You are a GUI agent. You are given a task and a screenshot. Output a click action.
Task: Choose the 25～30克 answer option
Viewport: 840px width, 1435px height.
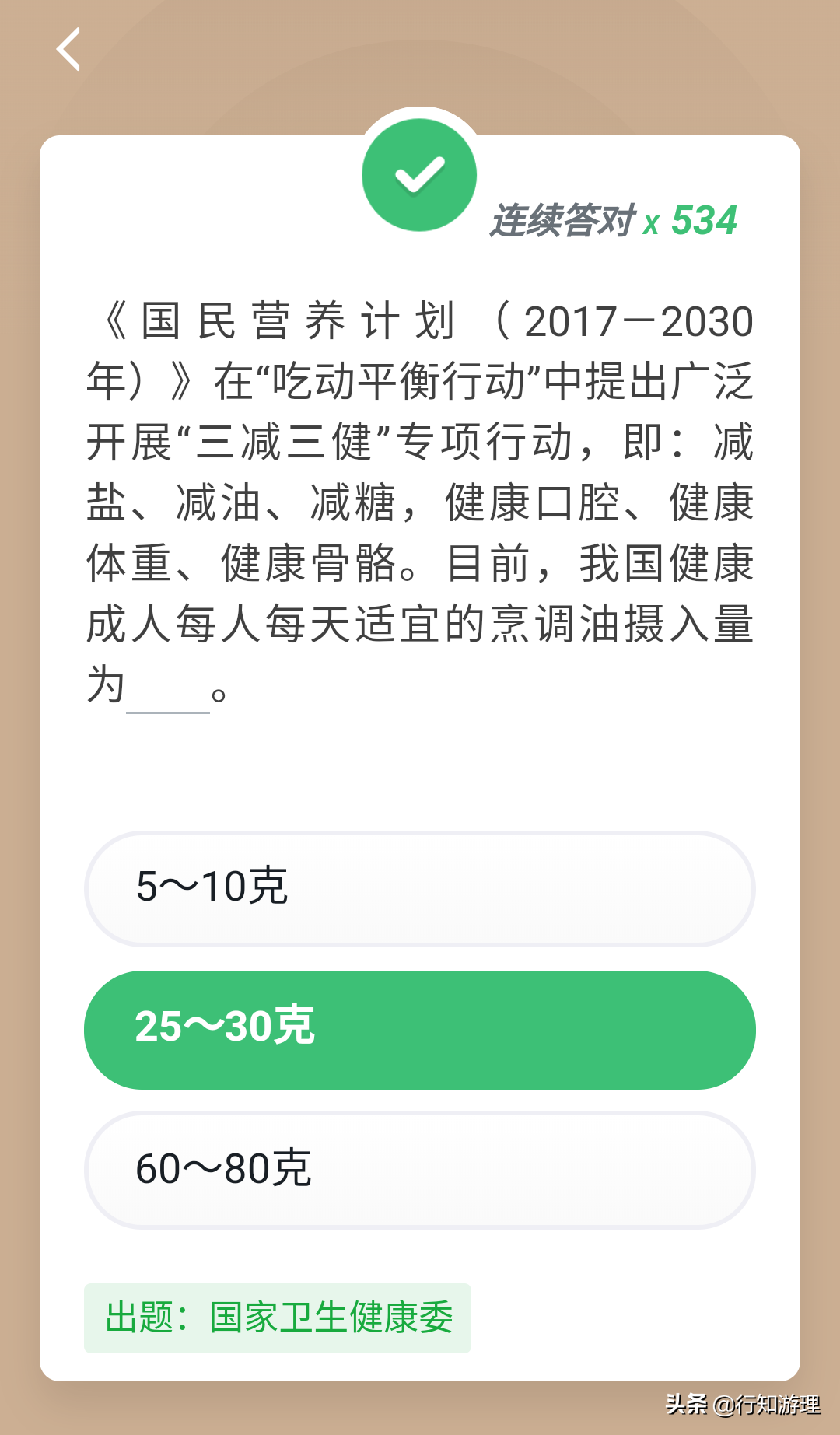419,1029
